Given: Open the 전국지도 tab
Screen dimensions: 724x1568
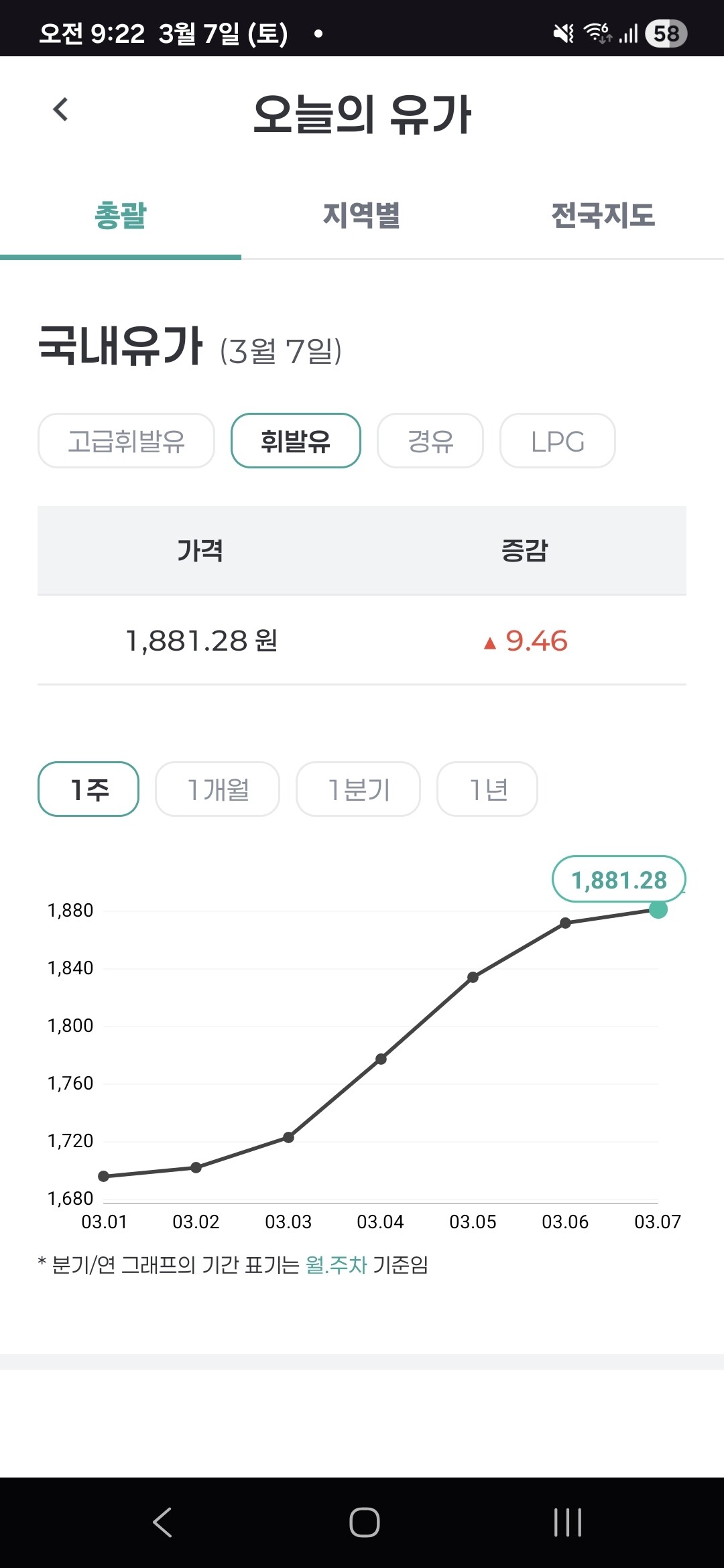Looking at the screenshot, I should click(603, 215).
